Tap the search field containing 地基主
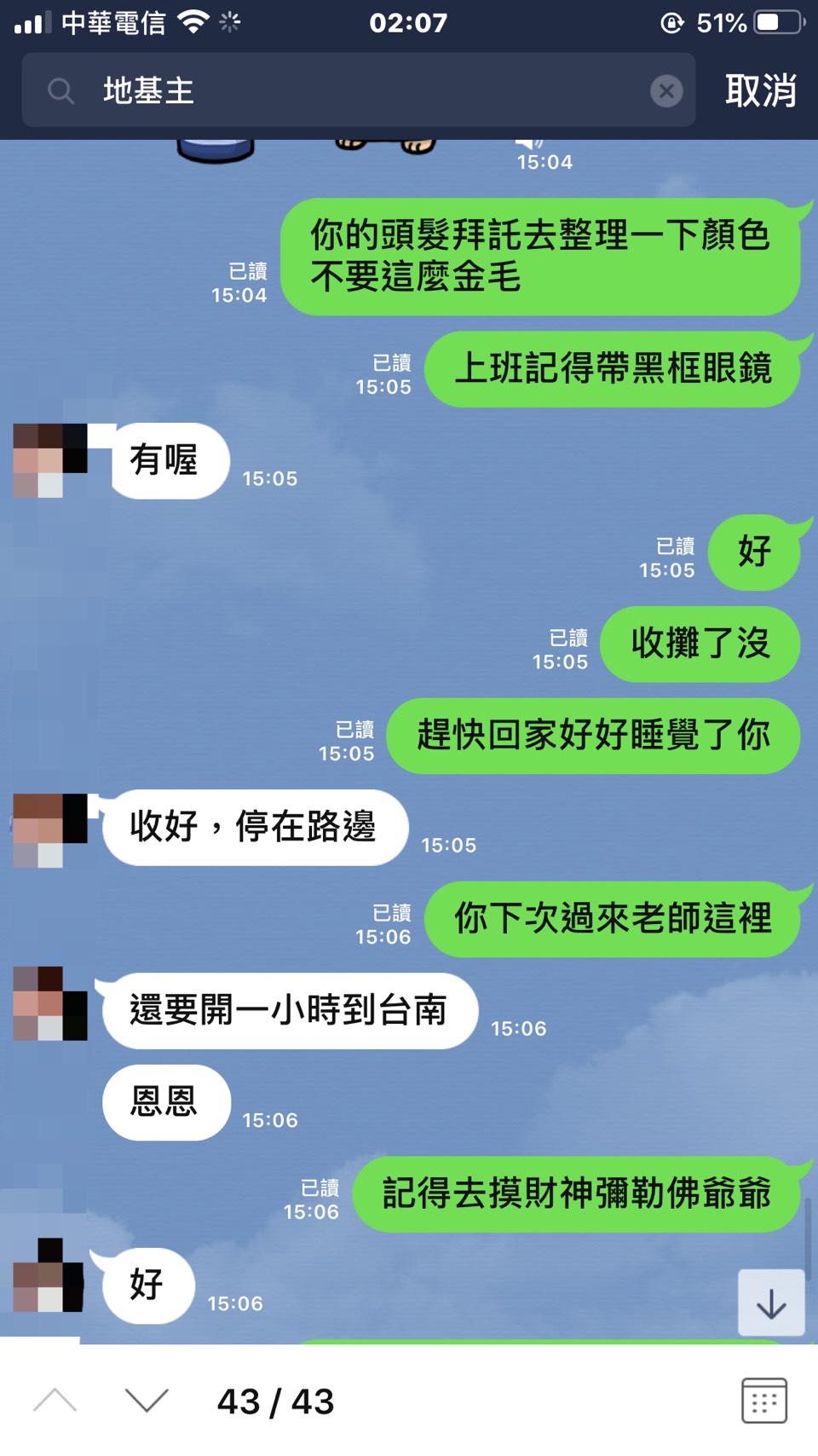Image resolution: width=818 pixels, height=1456 pixels. [x=358, y=90]
